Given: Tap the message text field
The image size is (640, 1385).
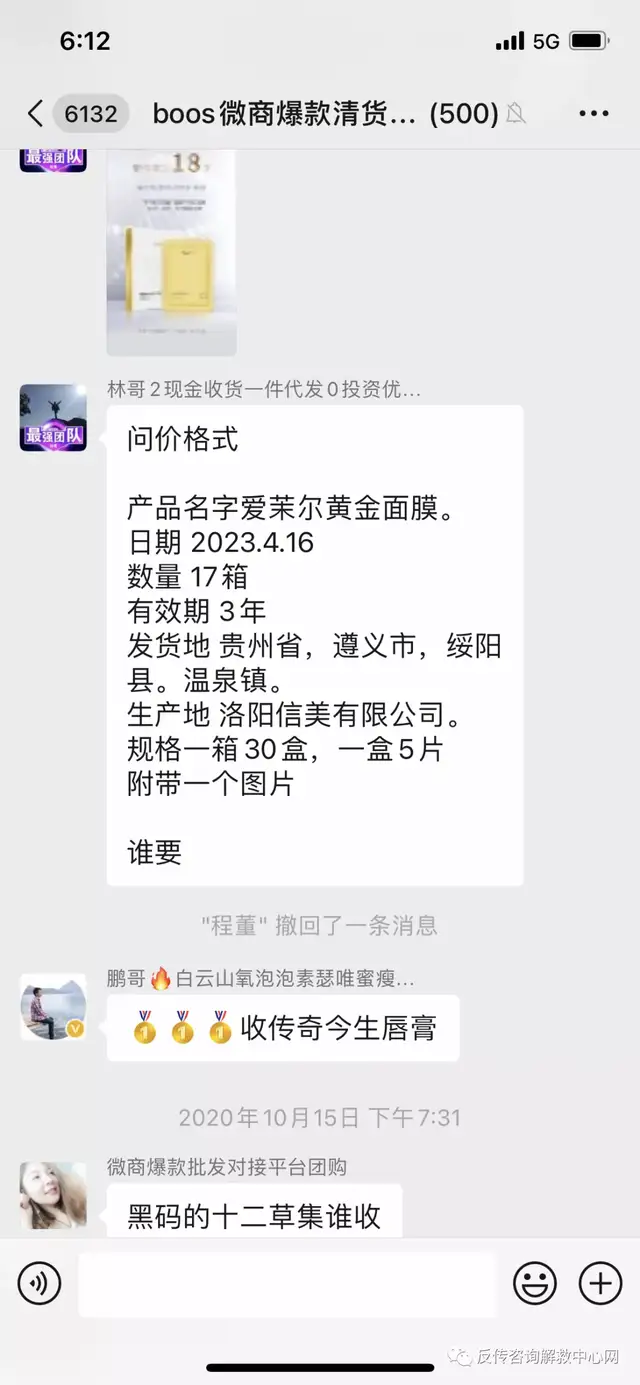Looking at the screenshot, I should [x=286, y=1283].
